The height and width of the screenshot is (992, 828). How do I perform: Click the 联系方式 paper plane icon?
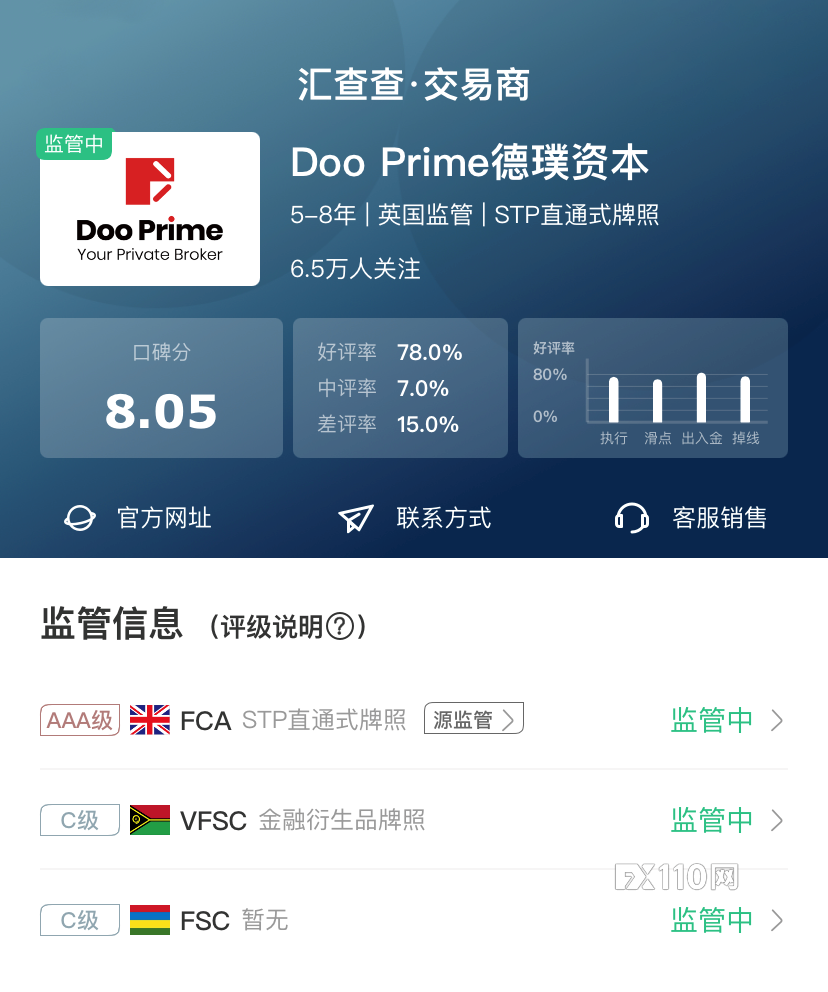coord(356,518)
